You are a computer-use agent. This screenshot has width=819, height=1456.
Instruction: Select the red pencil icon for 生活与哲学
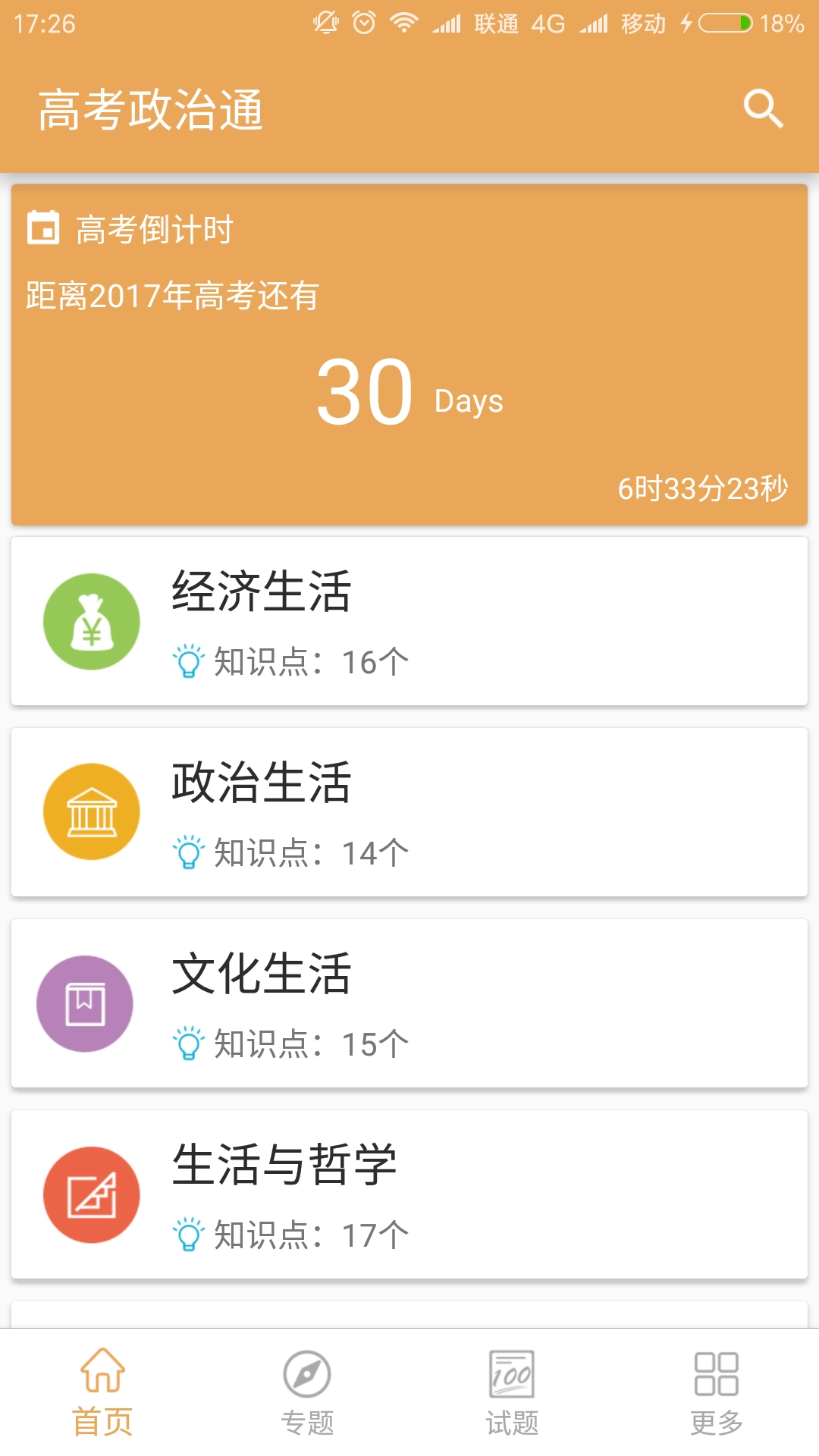coord(91,1193)
